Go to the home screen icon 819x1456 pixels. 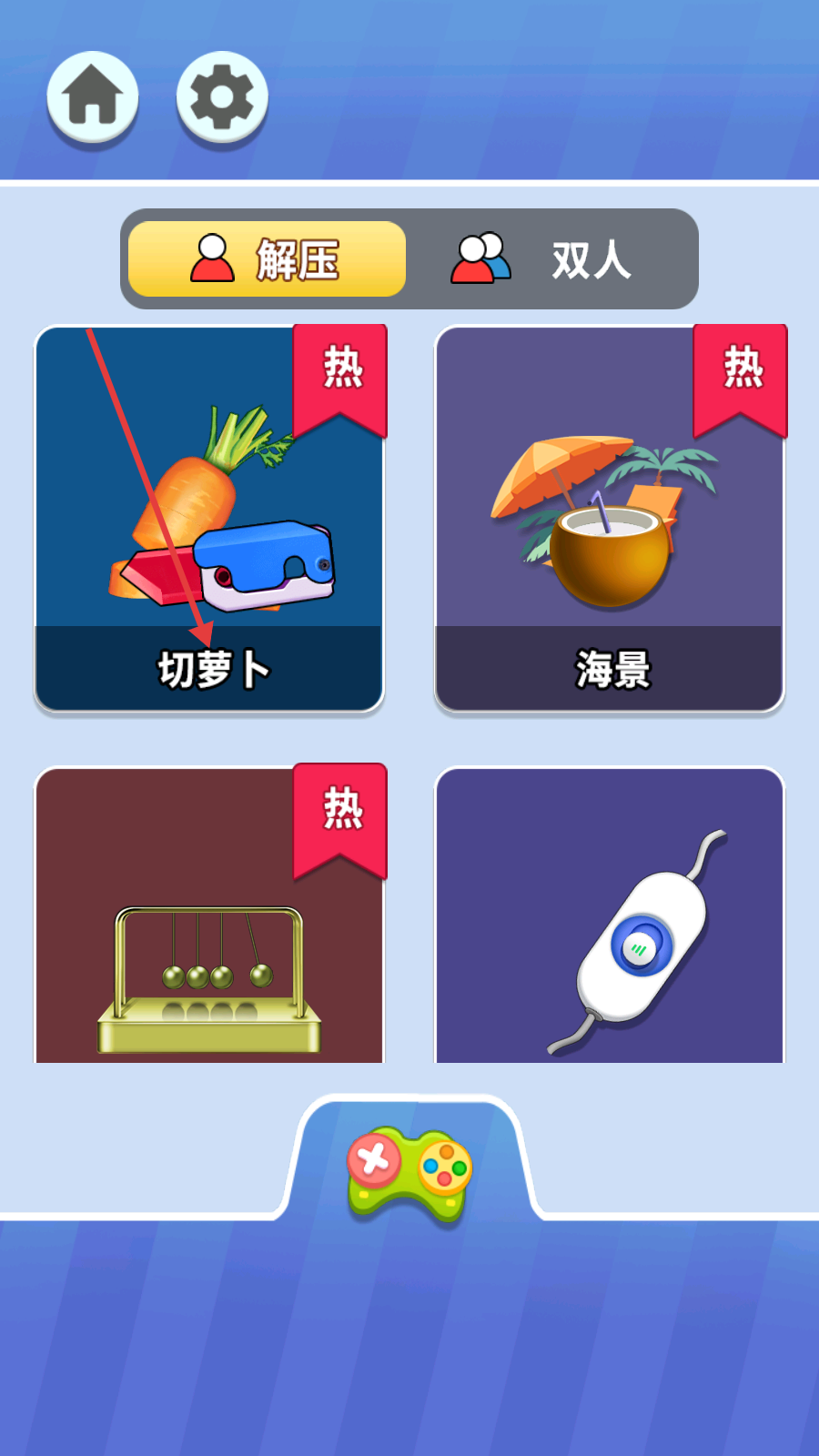(93, 97)
